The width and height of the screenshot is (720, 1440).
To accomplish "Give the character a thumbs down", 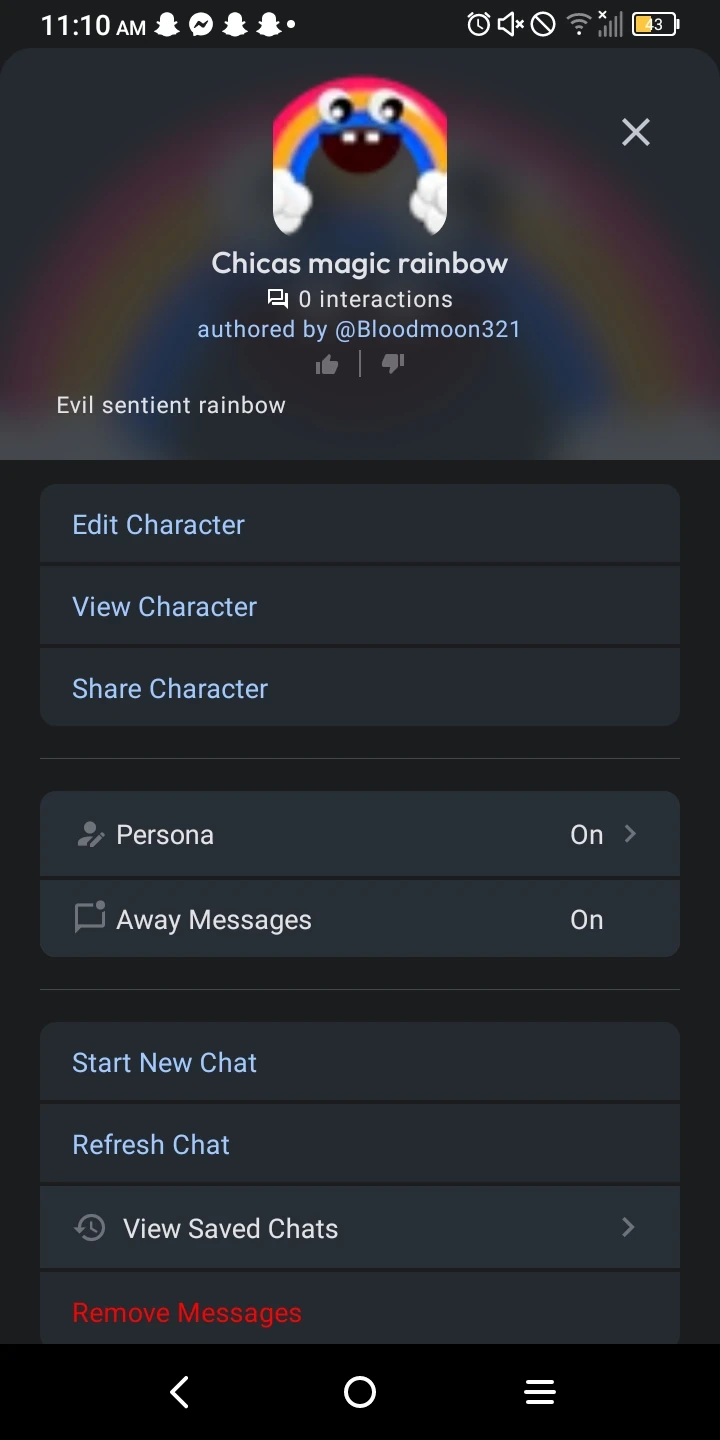I will [x=392, y=363].
